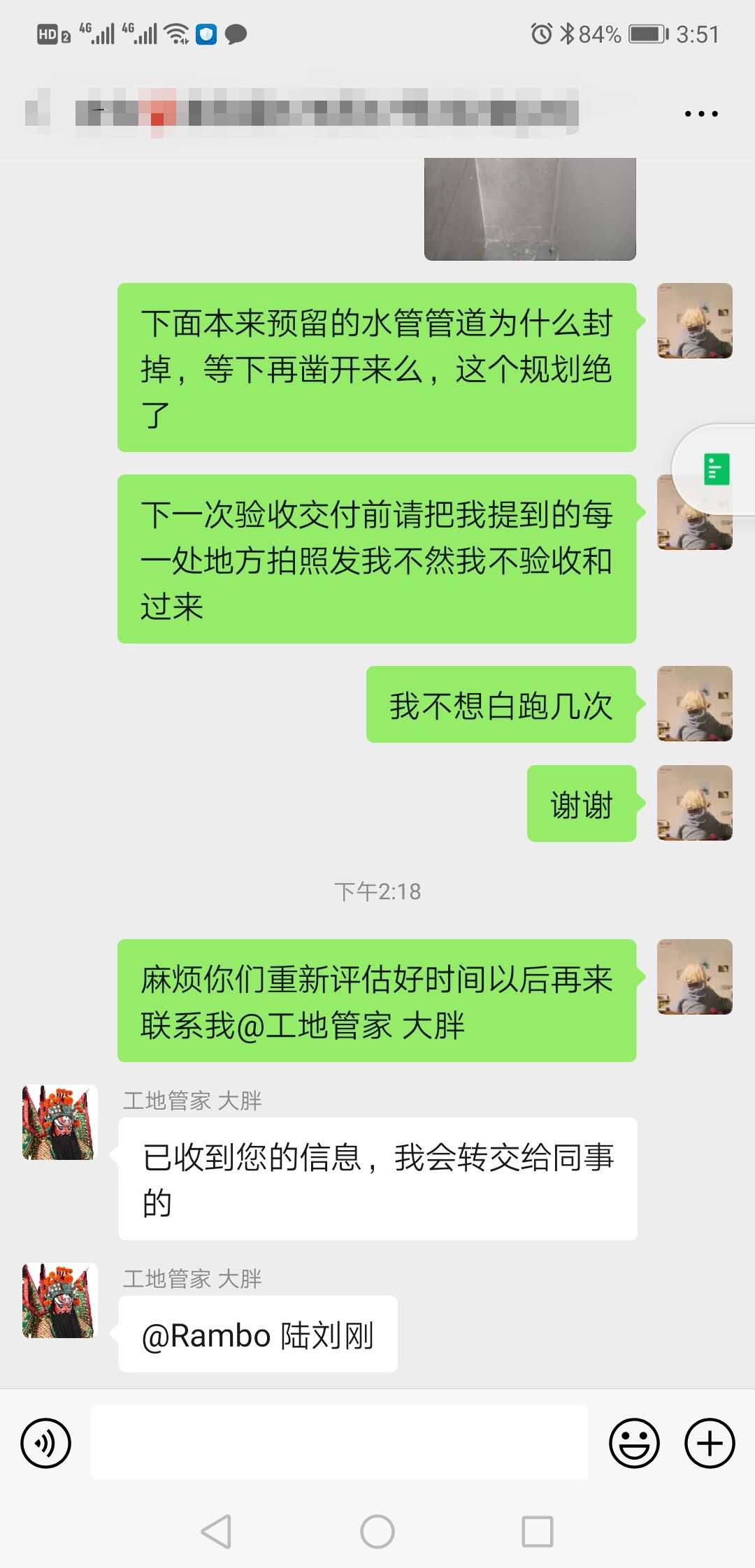Open the emoji sticker panel
The height and width of the screenshot is (1568, 755).
pyautogui.click(x=634, y=1443)
